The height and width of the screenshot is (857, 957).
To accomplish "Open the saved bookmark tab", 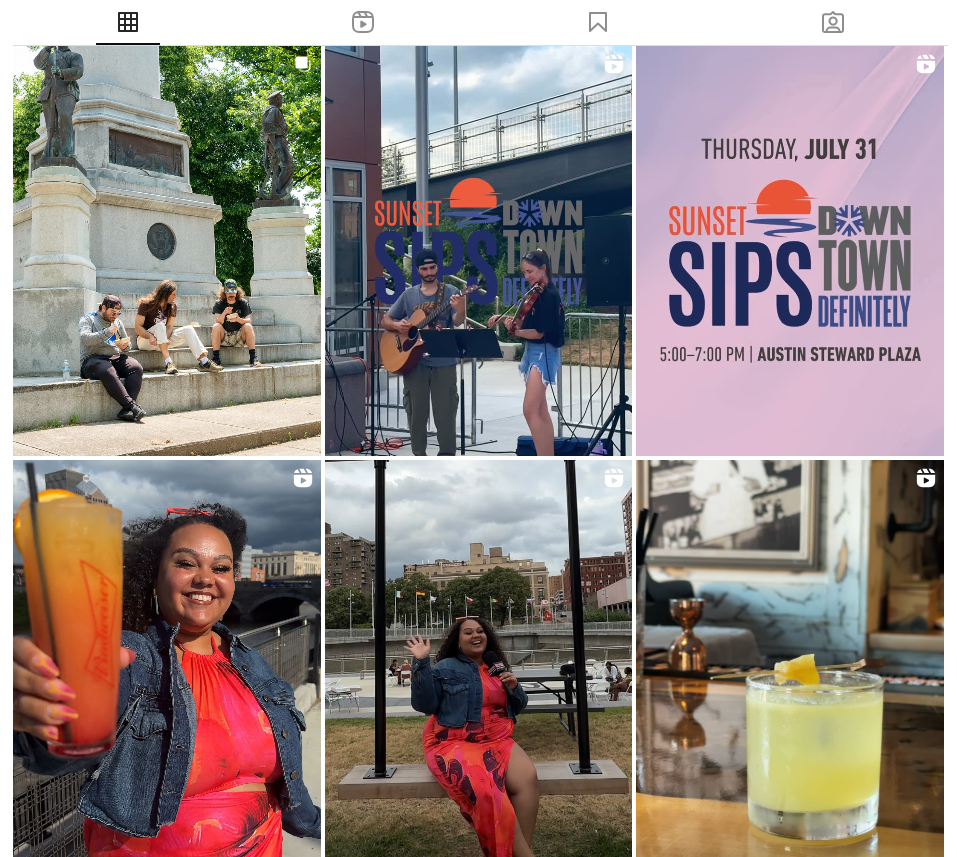I will (598, 22).
